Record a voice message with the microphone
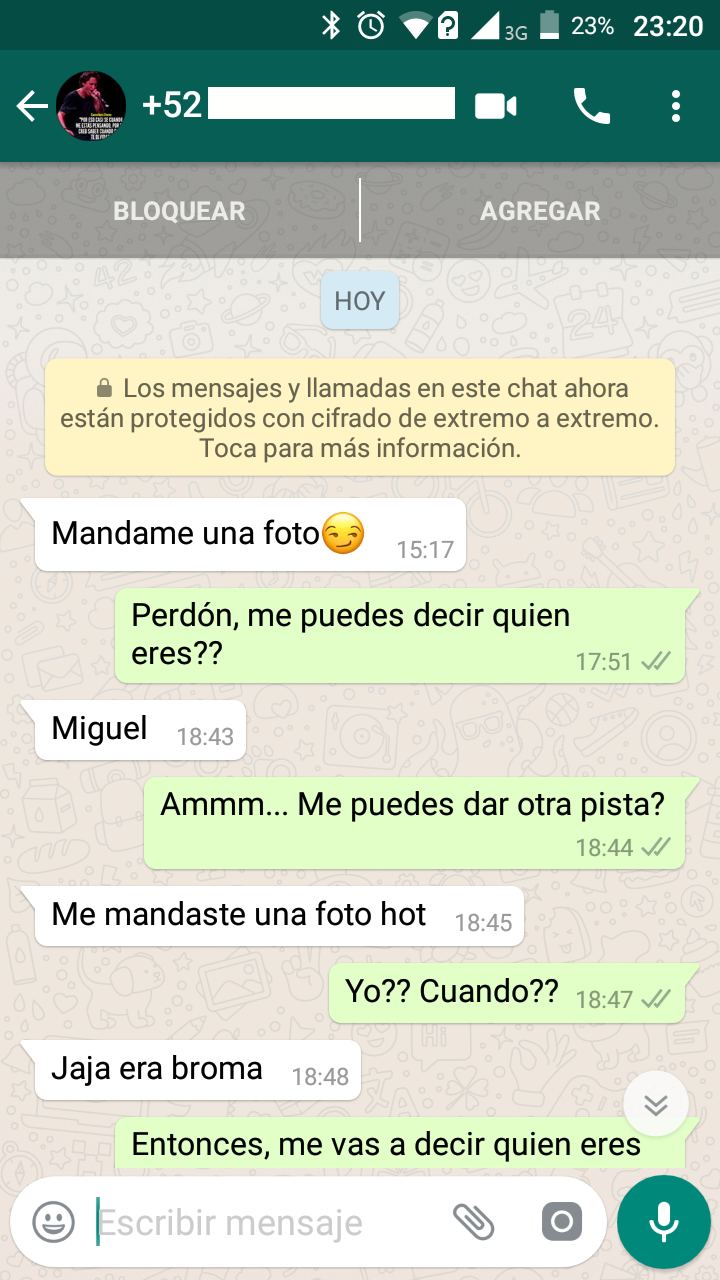Image resolution: width=720 pixels, height=1280 pixels. [x=663, y=1222]
